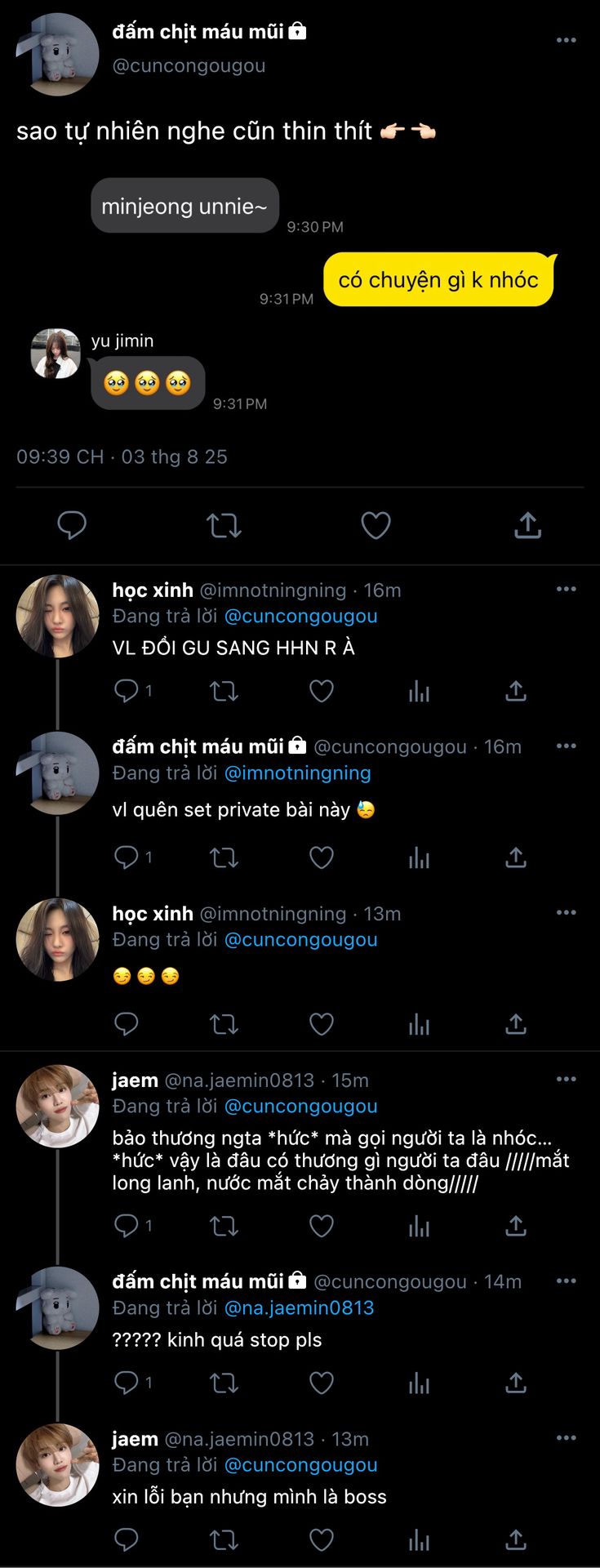Viewport: 600px width, 1568px height.
Task: Reply to the main tweet by cuncongougou
Action: 72,525
